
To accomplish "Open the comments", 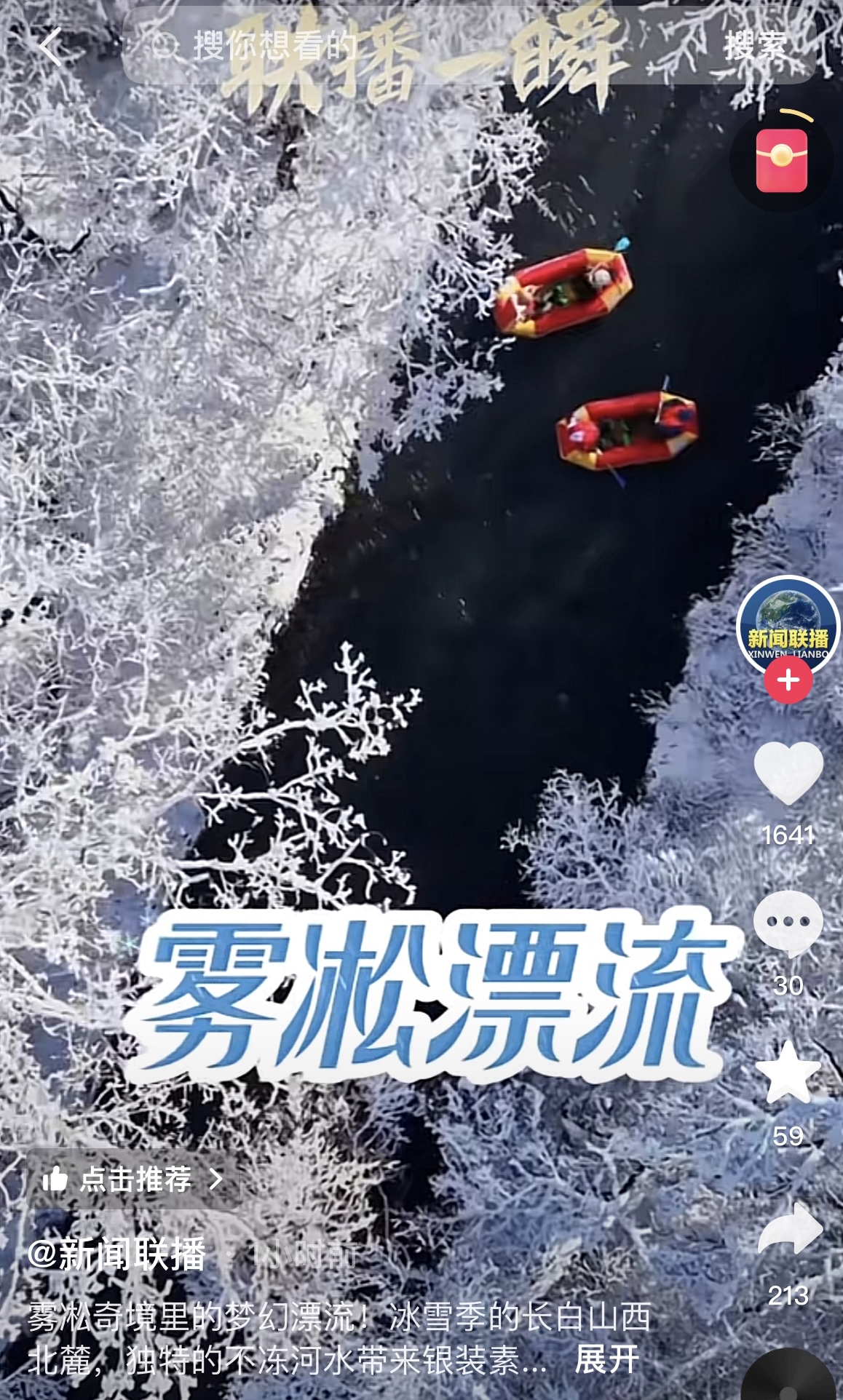I will 788,923.
